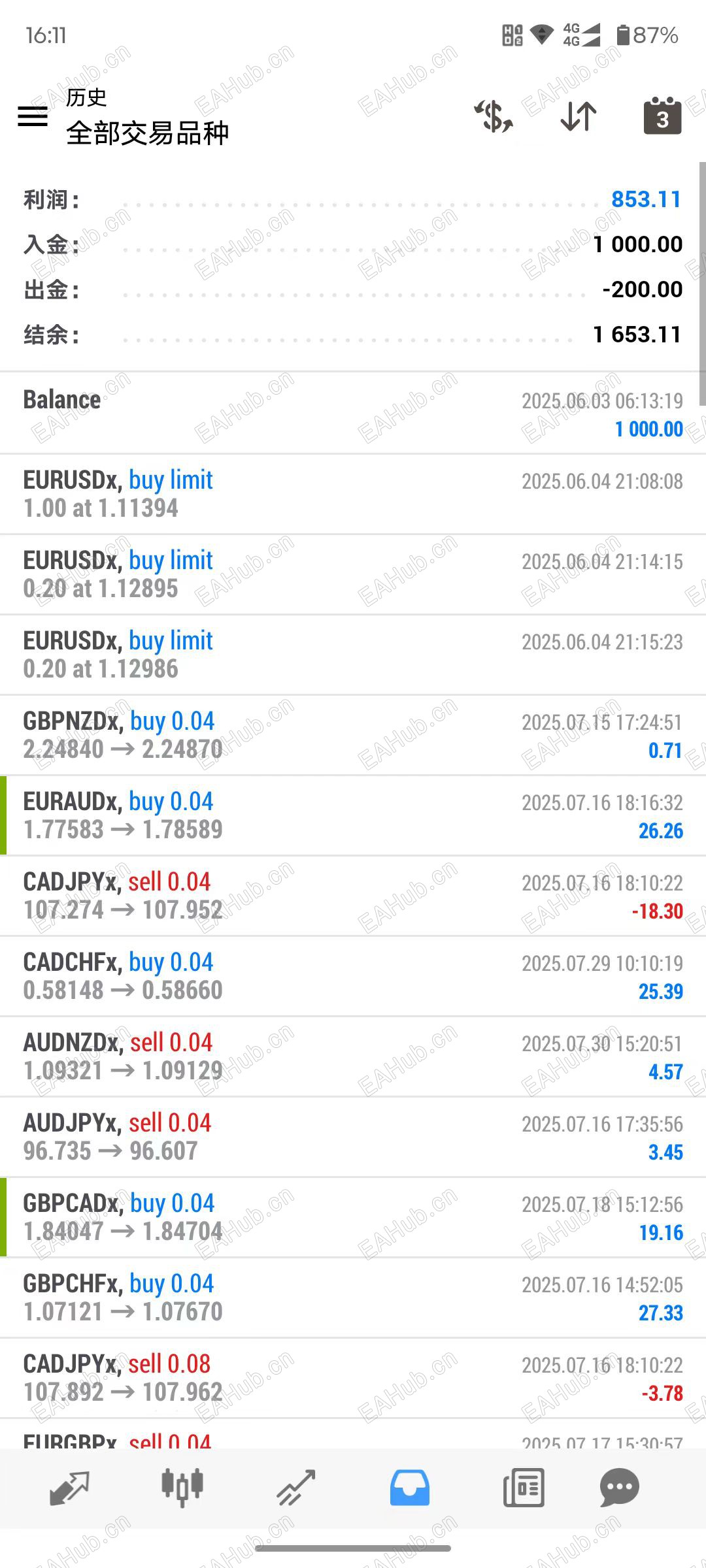
Task: Expand the EURUSDx buy limit at 1.11394
Action: point(353,494)
